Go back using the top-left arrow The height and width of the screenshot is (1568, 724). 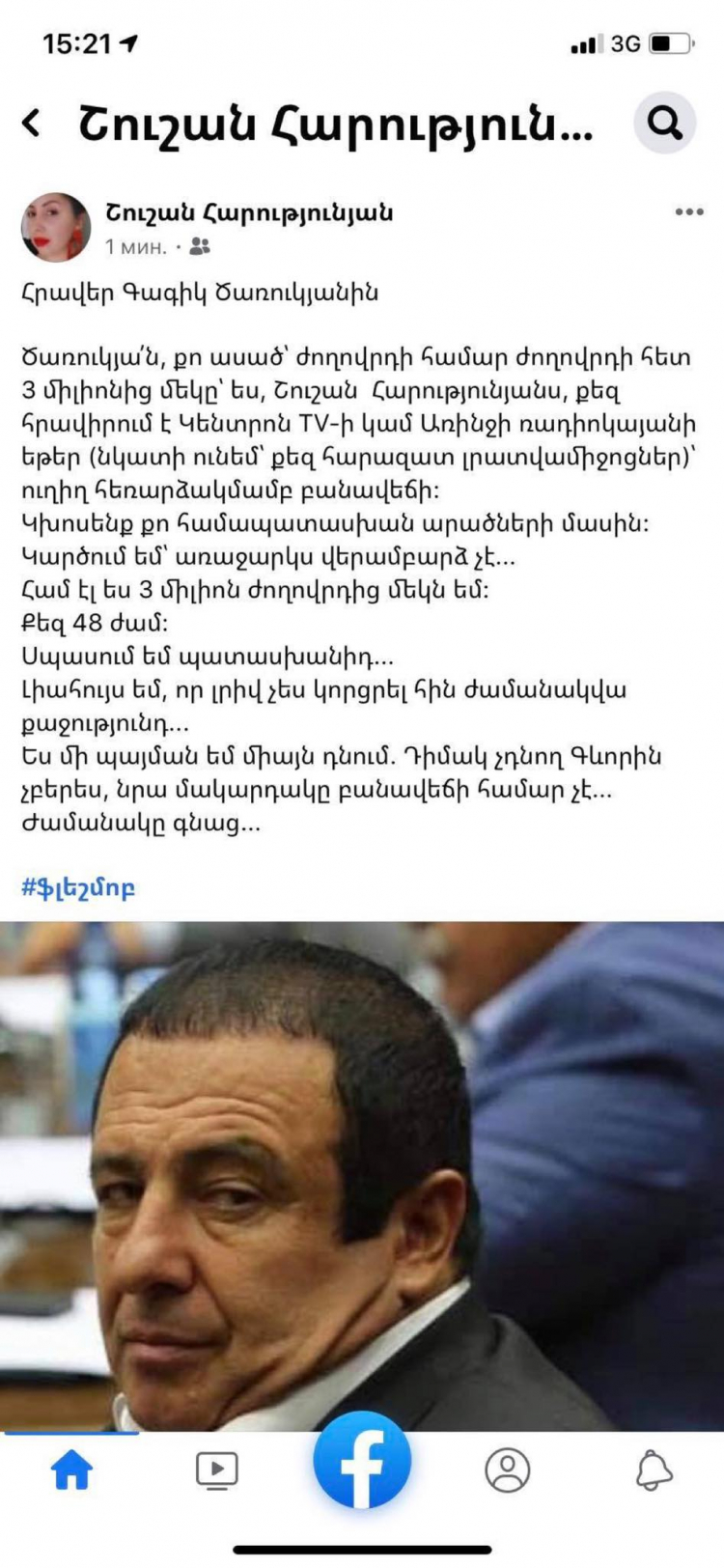pos(32,125)
